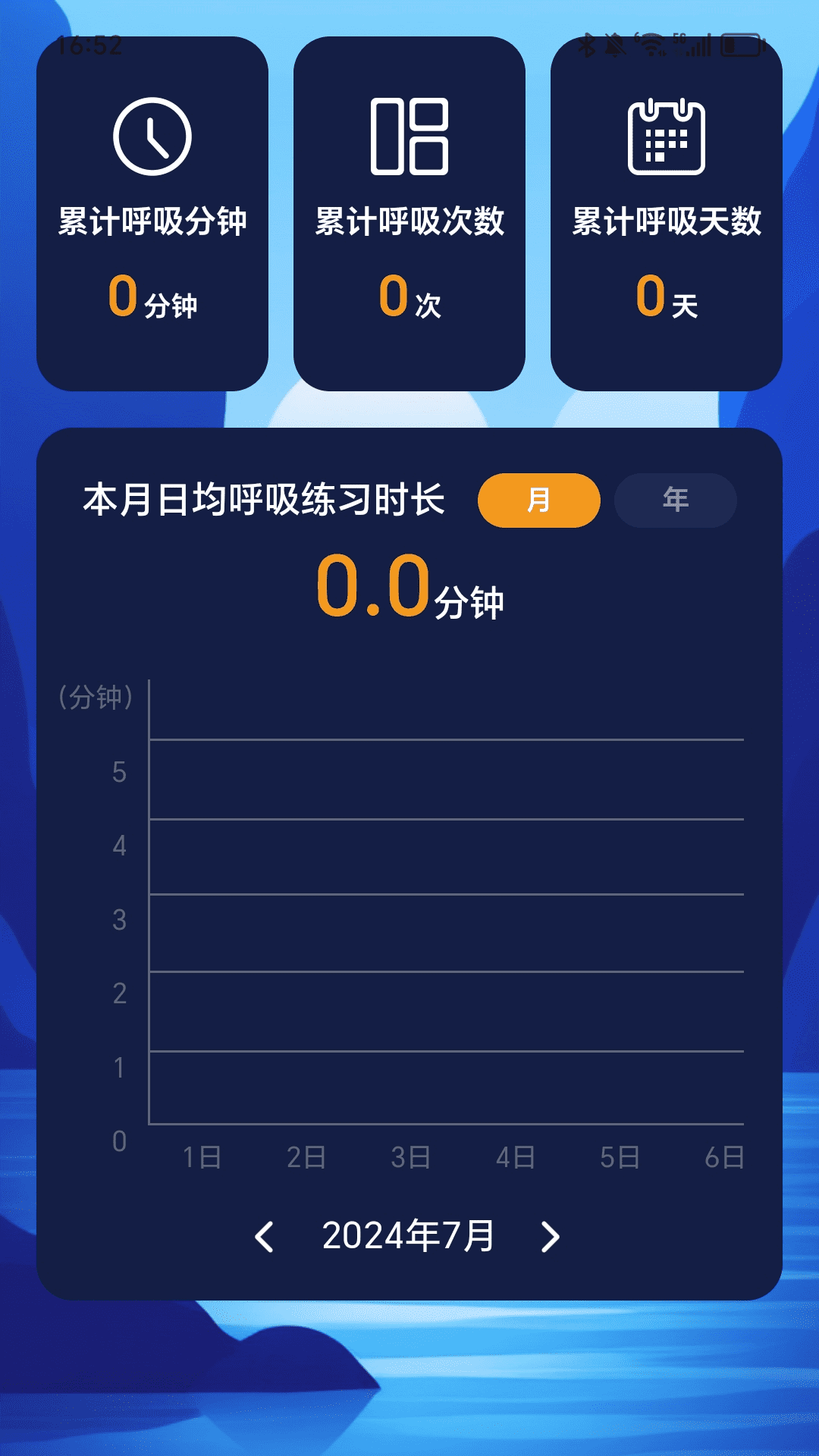The image size is (819, 1456).
Task: Go to the previous month before 2024年7月
Action: tap(265, 1237)
